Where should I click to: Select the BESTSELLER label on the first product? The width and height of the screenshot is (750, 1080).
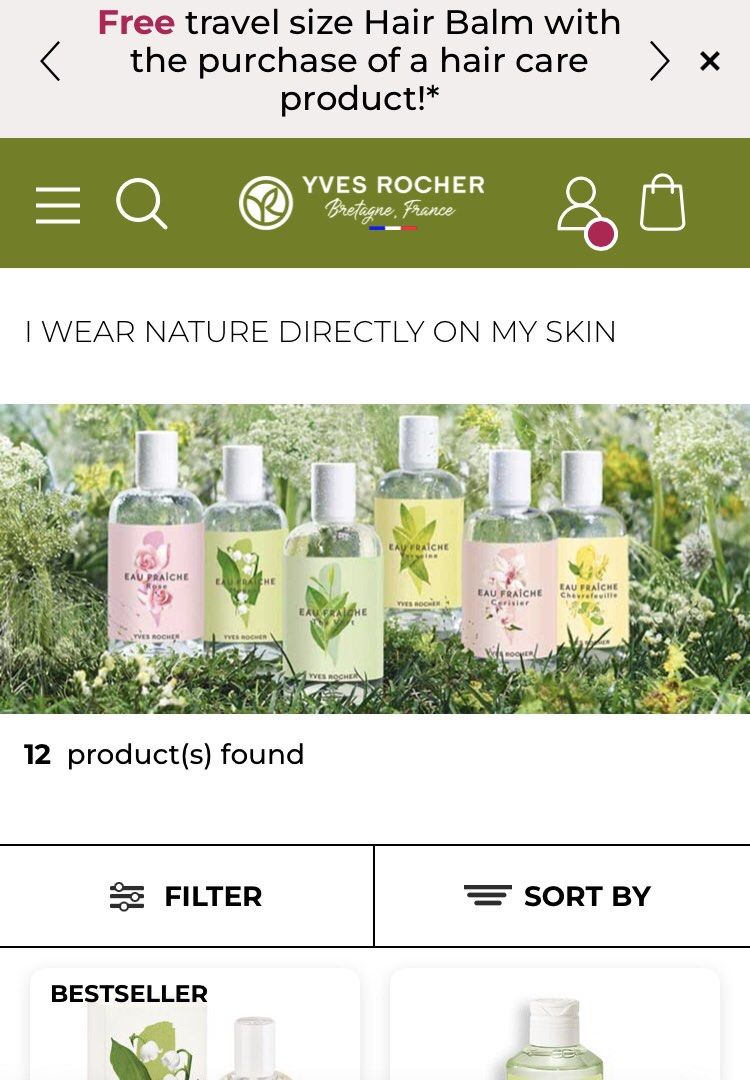(x=128, y=994)
